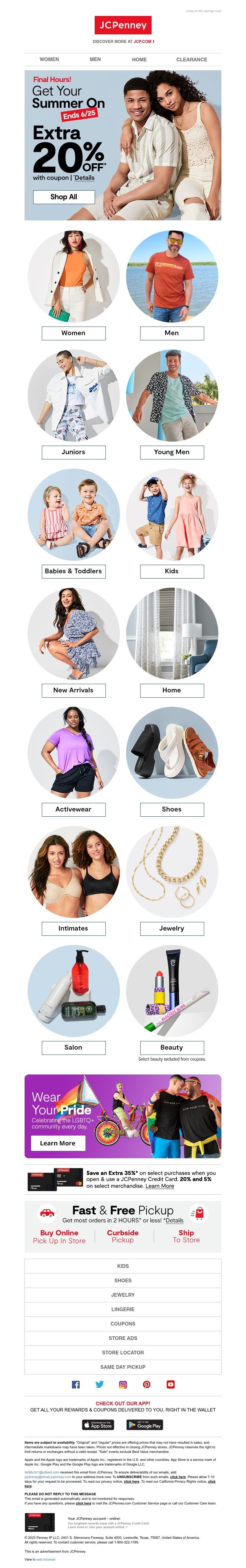Get the app on Google Play
Viewport: 246px width, 1568px height.
[x=145, y=1424]
